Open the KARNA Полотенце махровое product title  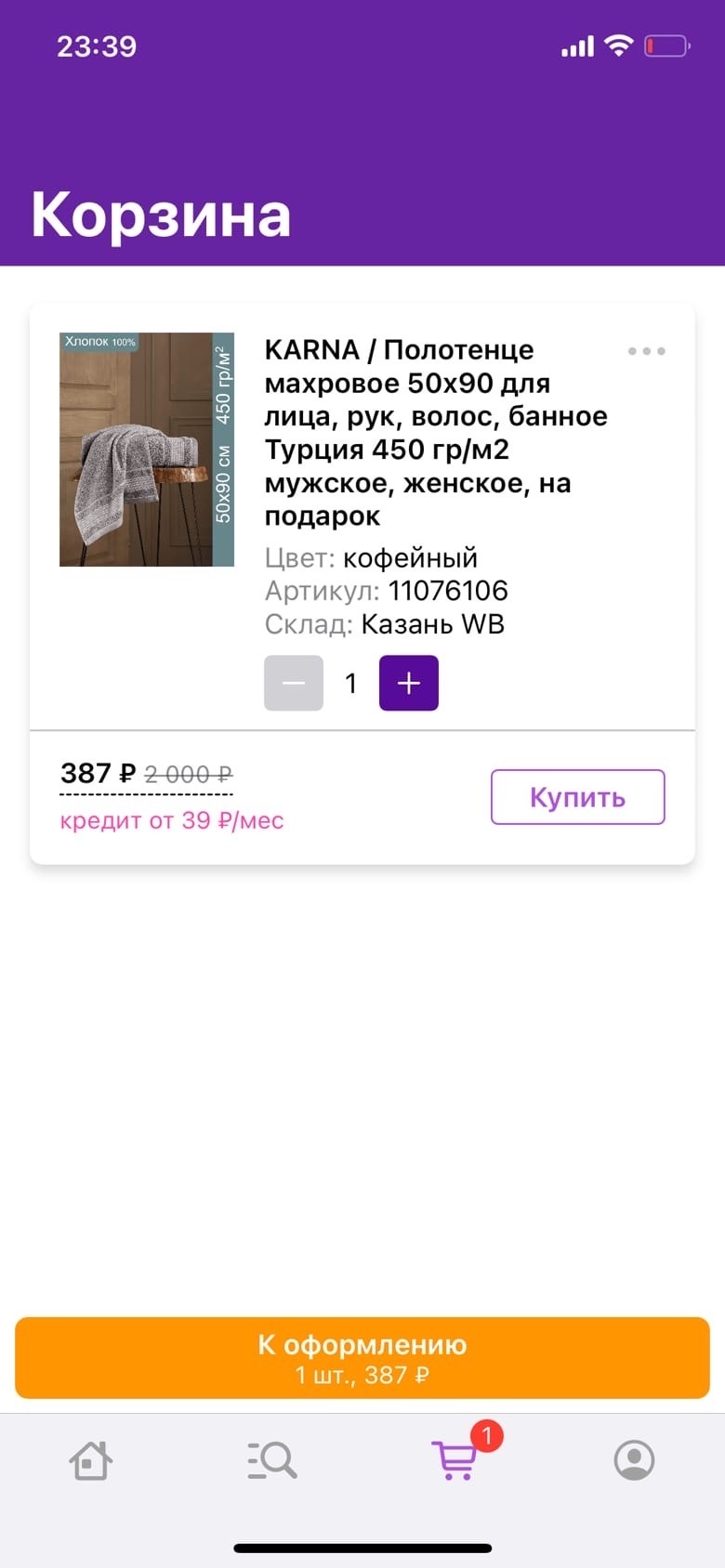[435, 432]
